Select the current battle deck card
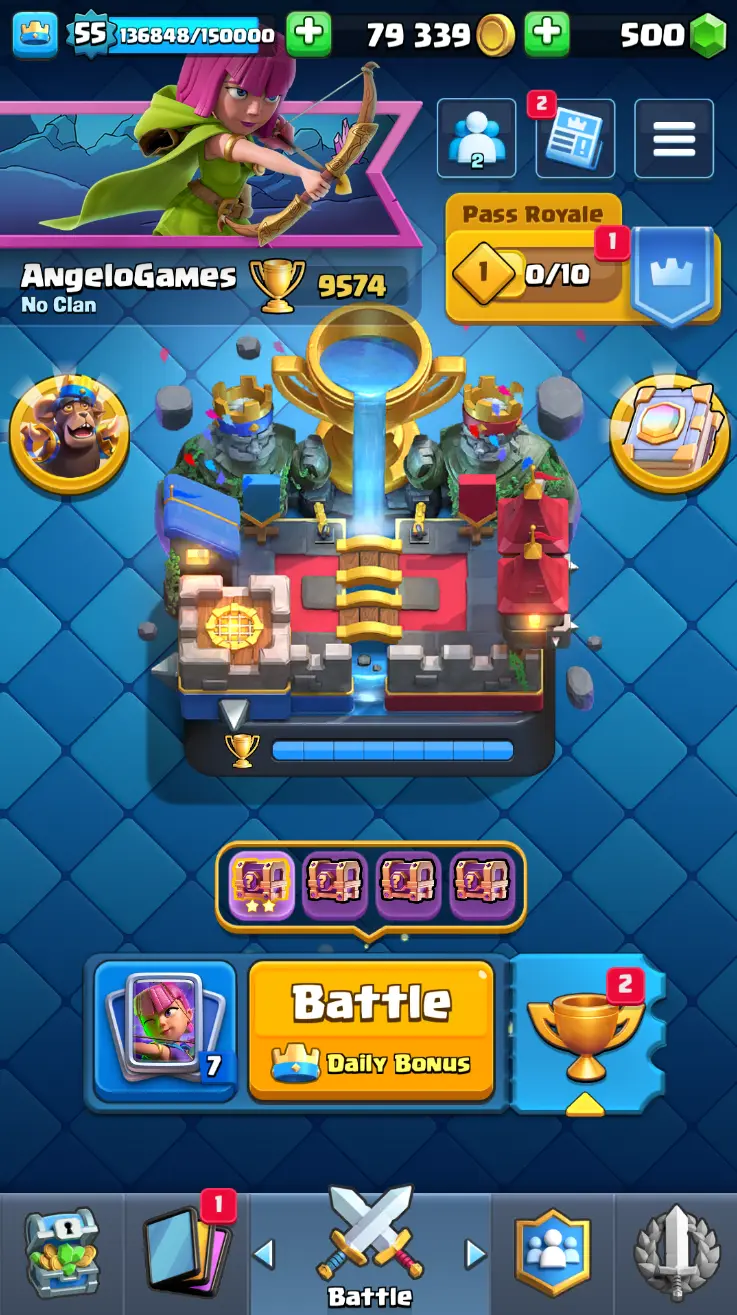The image size is (737, 1315). point(165,1030)
